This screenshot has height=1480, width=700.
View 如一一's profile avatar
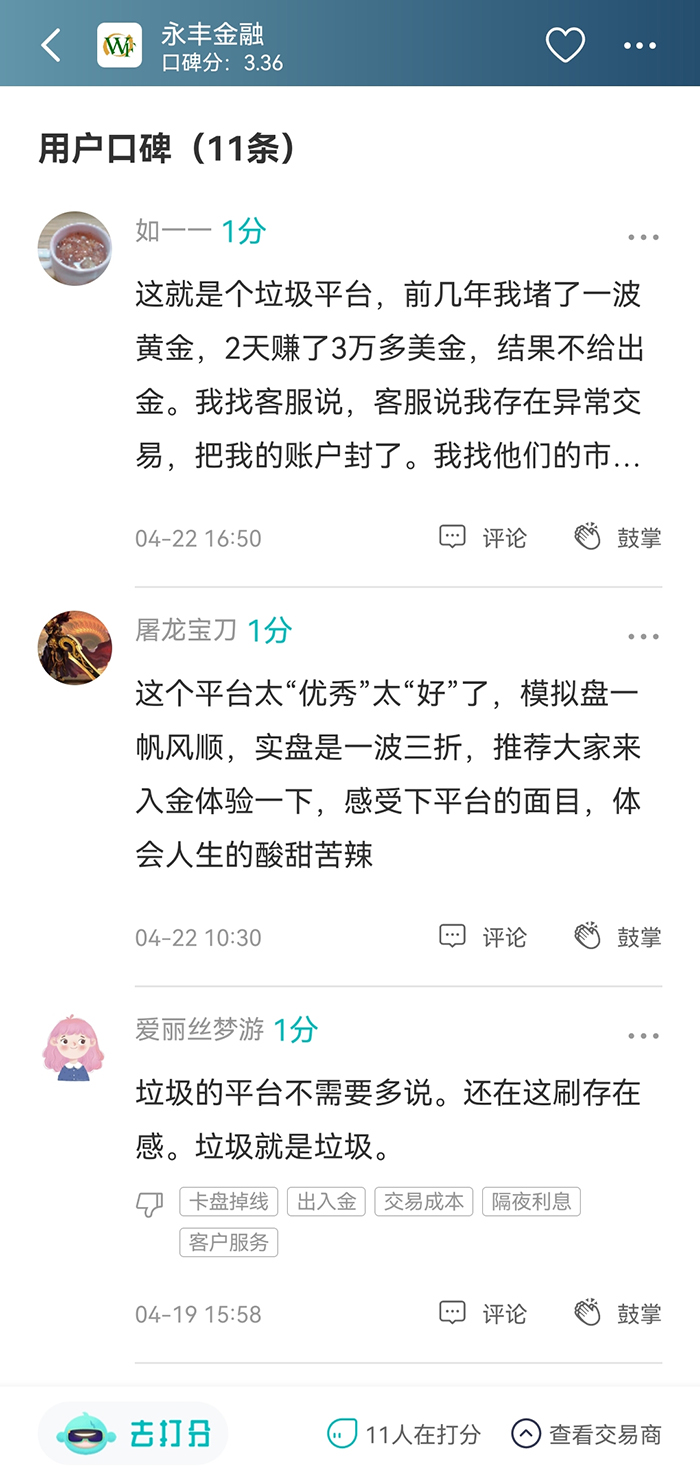click(x=74, y=248)
